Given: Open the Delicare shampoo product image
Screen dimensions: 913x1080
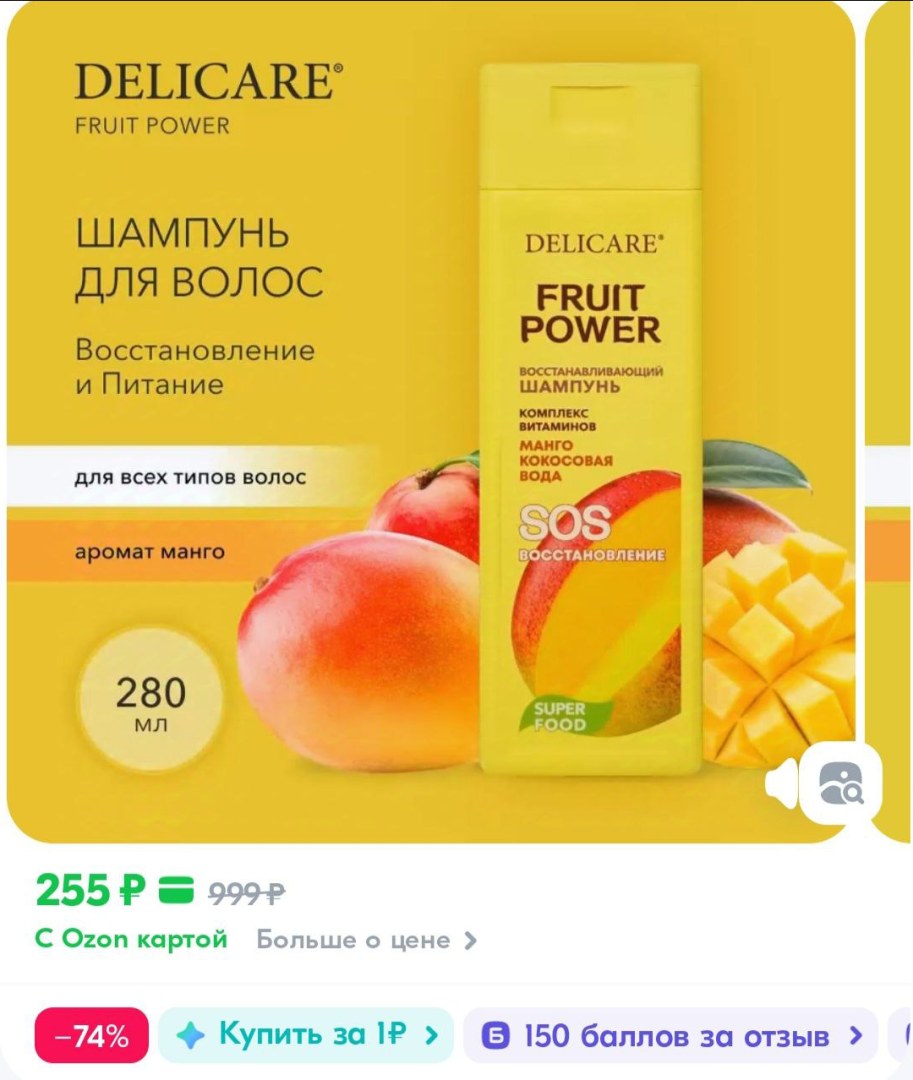Looking at the screenshot, I should [430, 420].
